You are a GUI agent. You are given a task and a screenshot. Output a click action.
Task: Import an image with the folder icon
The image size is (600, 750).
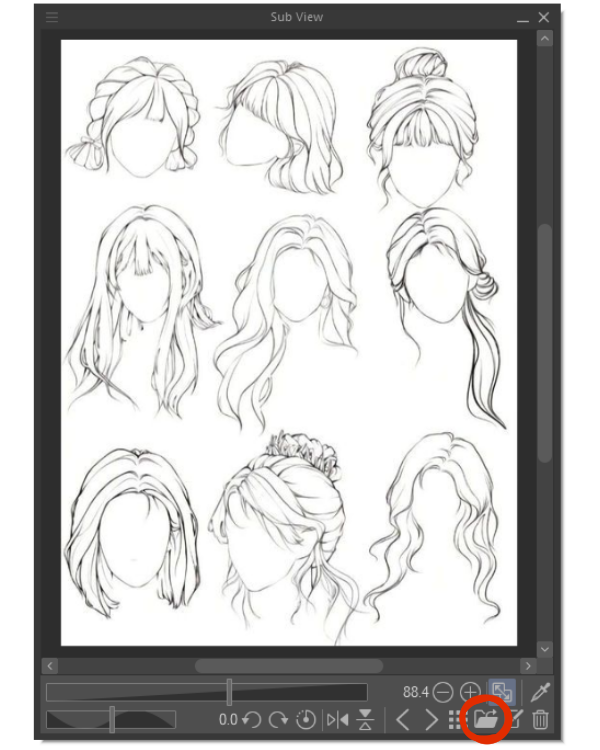point(486,719)
